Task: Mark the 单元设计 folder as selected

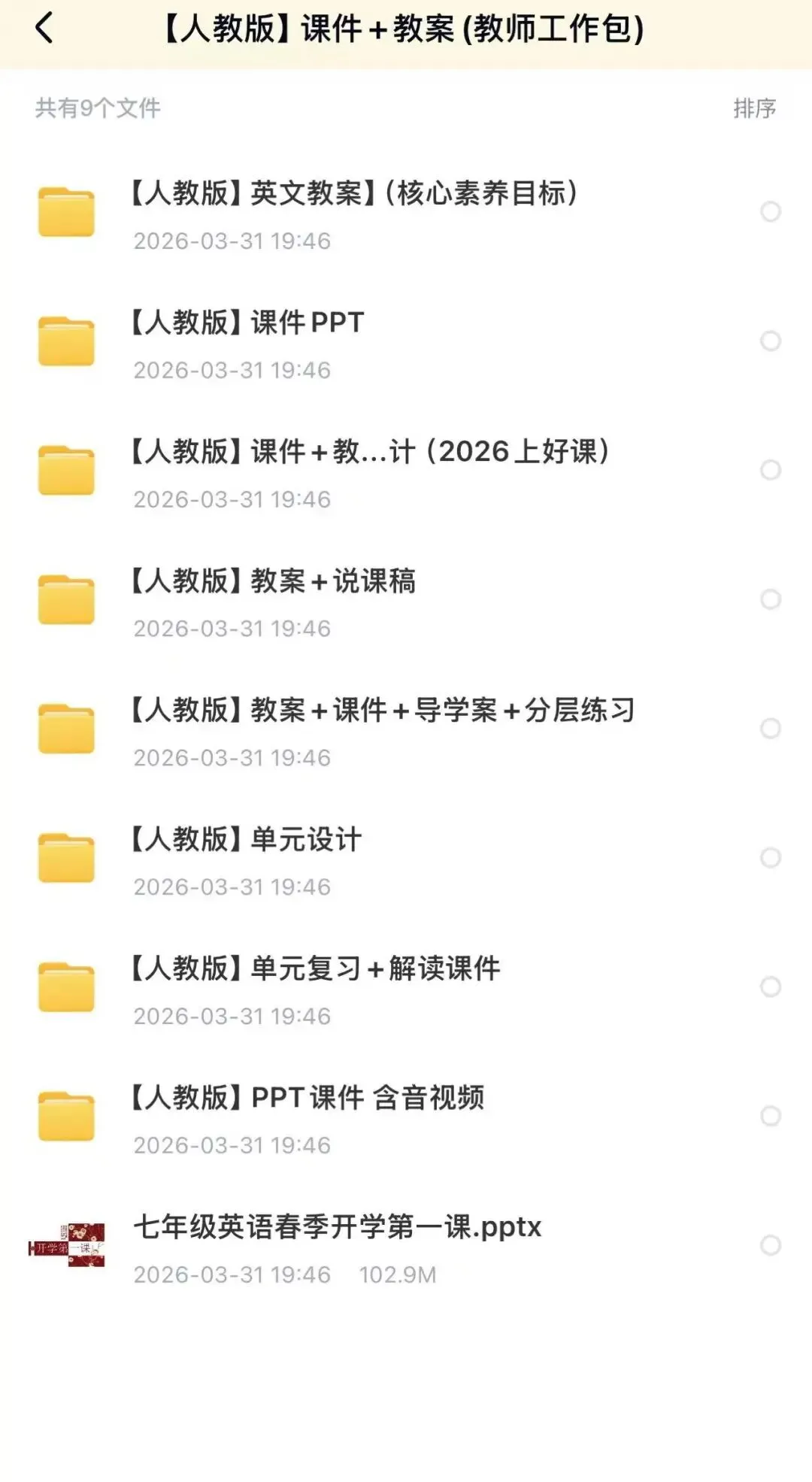Action: [771, 858]
